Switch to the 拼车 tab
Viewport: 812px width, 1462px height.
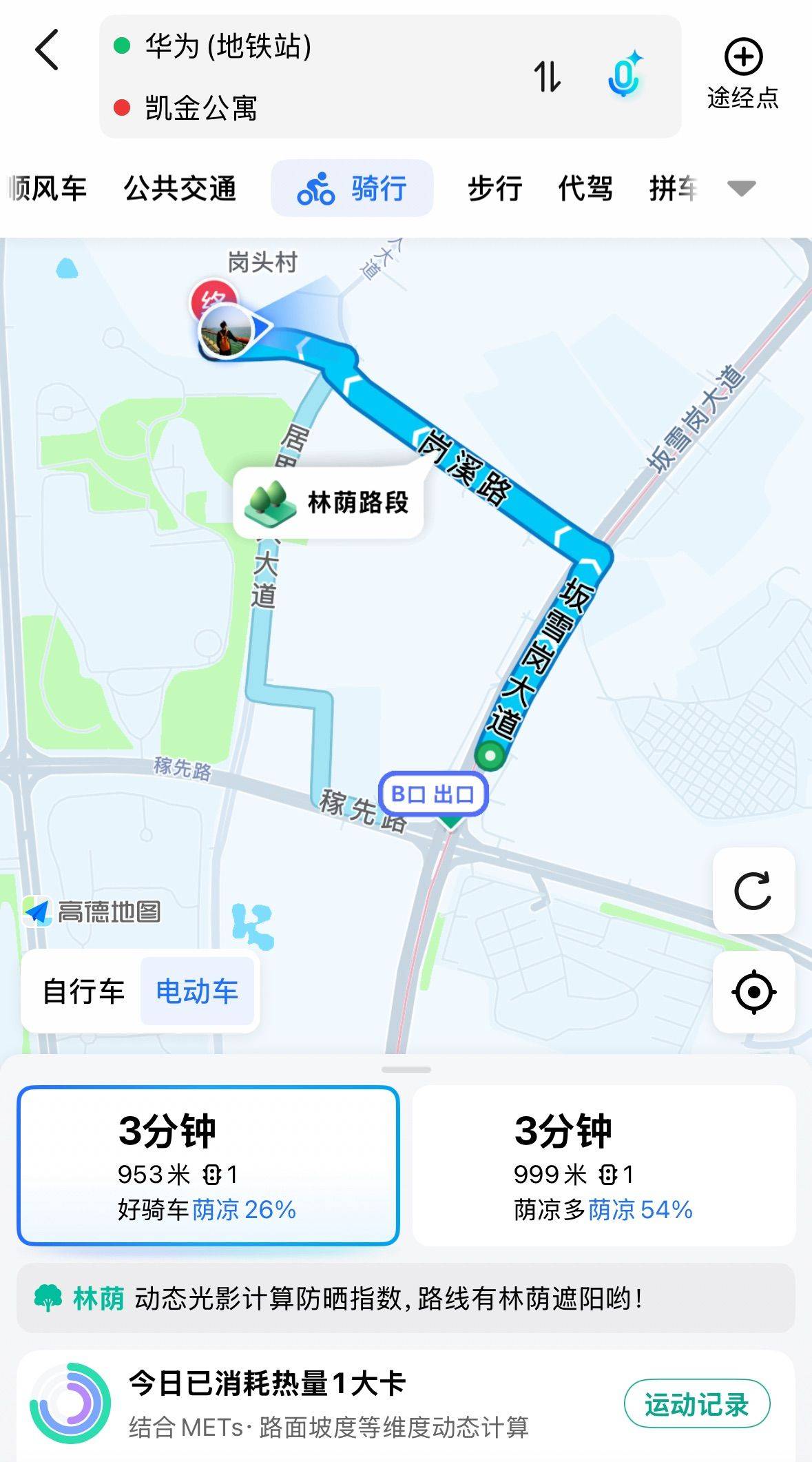pos(674,188)
